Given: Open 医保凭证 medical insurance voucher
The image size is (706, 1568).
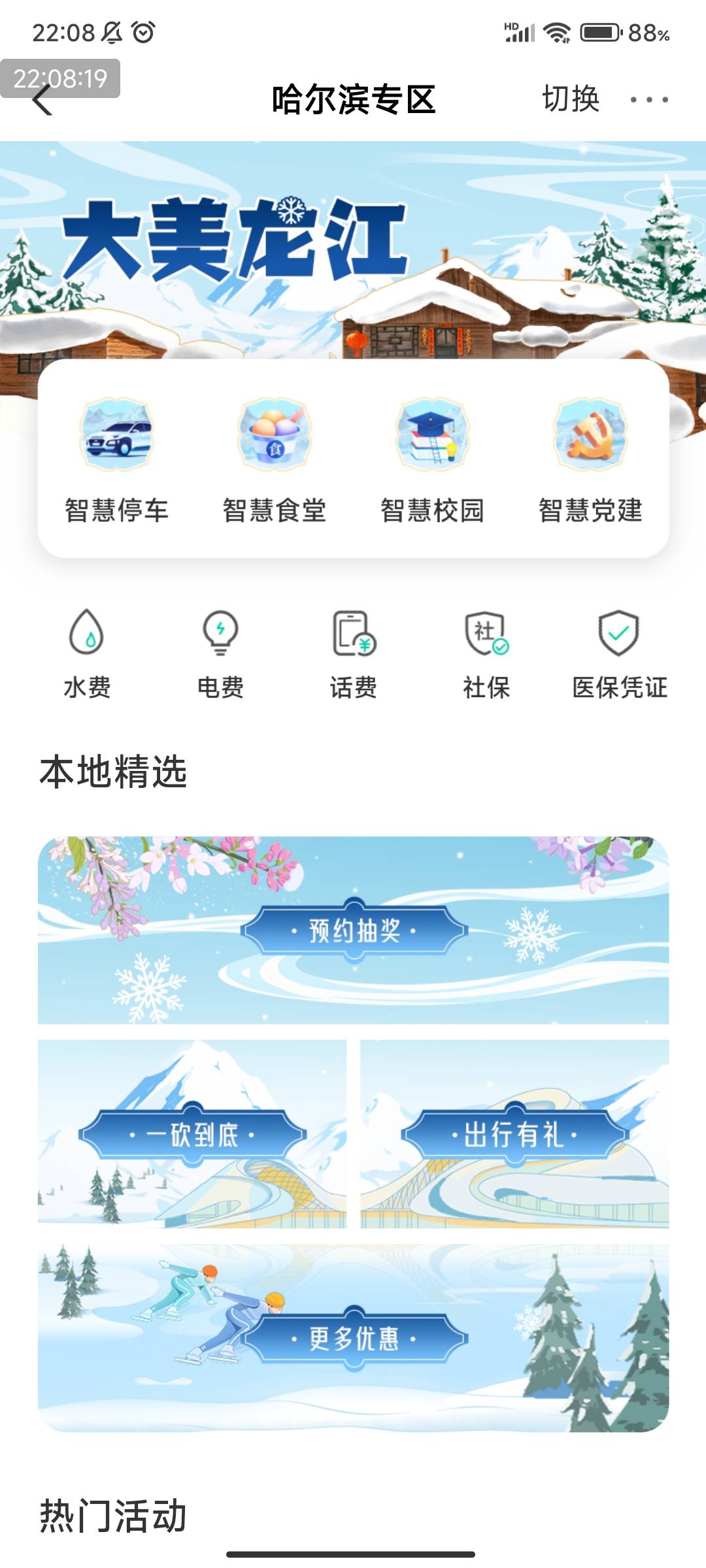Looking at the screenshot, I should (620, 654).
